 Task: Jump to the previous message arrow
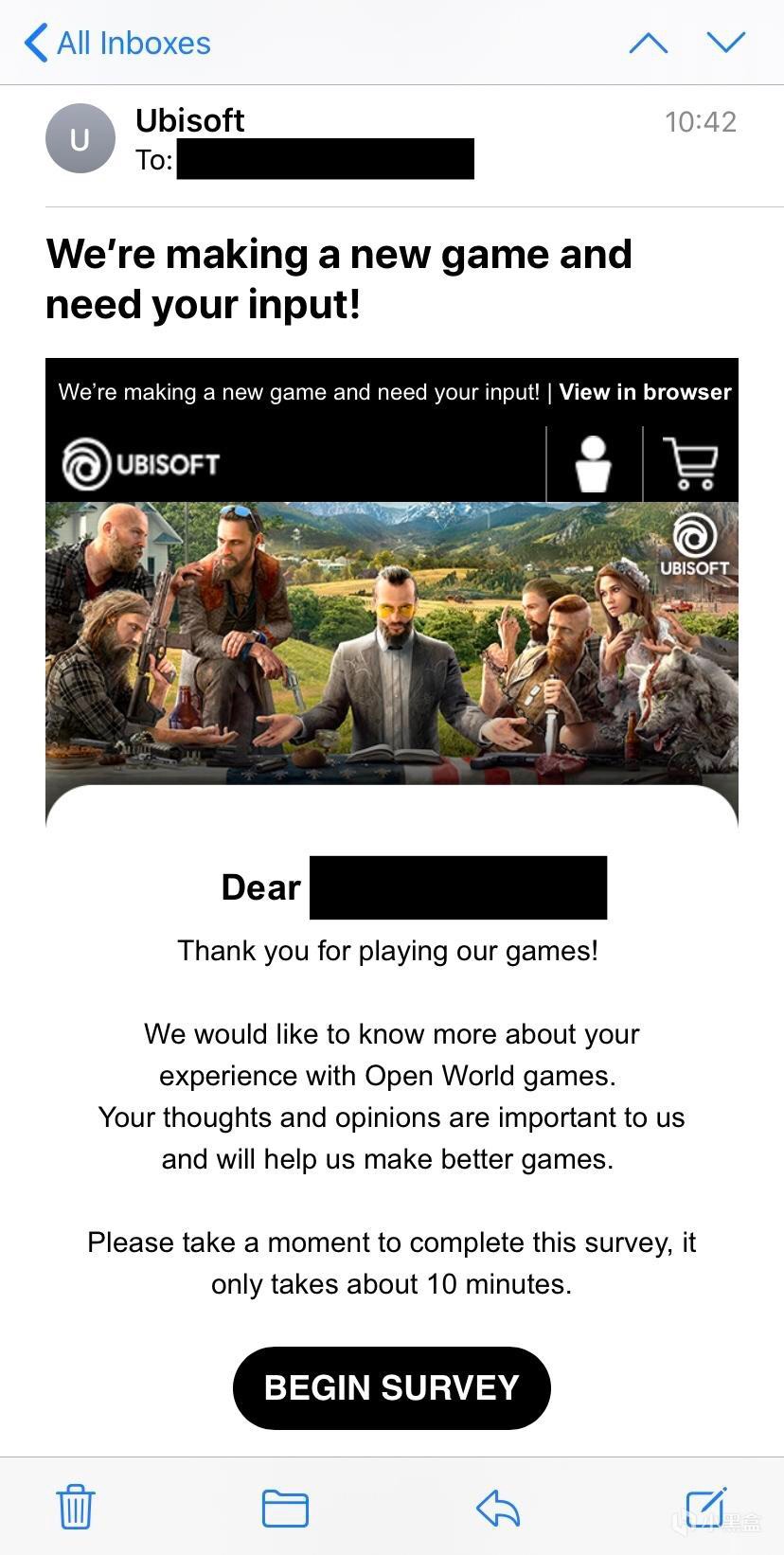649,43
